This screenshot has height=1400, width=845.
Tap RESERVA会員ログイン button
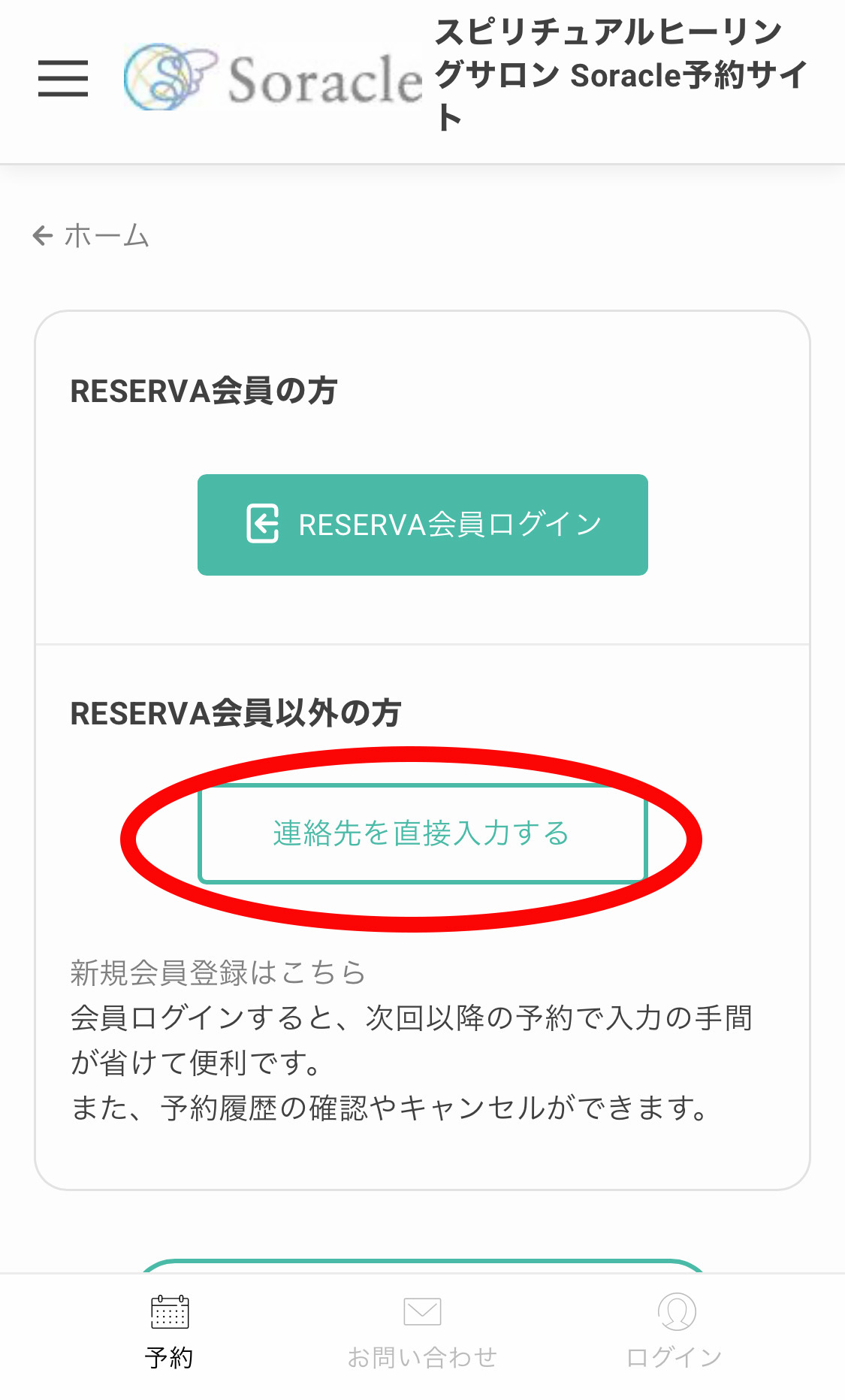click(422, 525)
